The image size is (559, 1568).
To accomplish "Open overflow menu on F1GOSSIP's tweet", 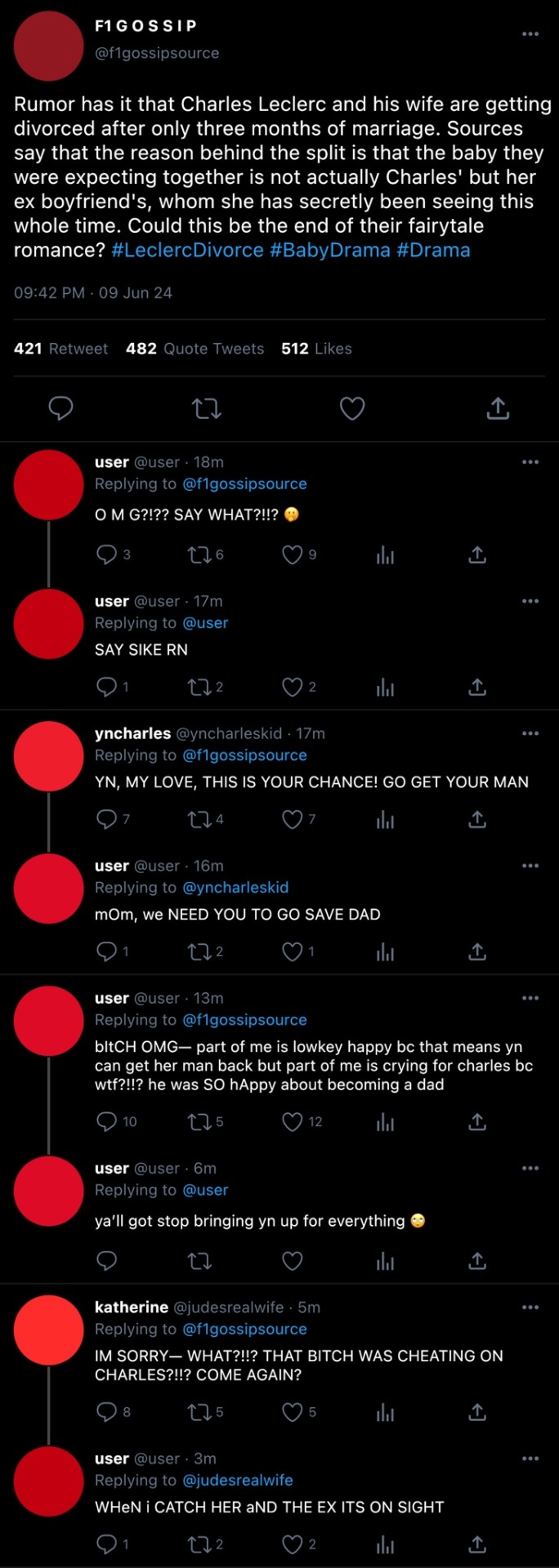I will (x=530, y=33).
